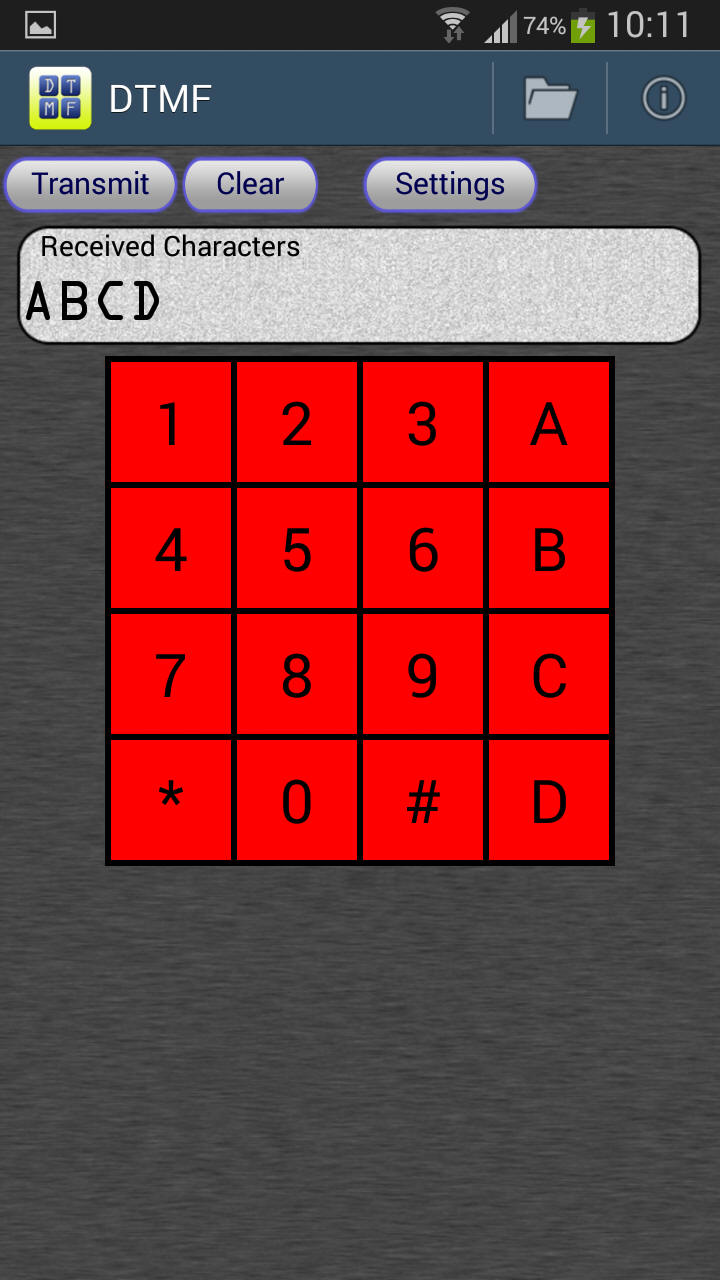Image resolution: width=720 pixels, height=1280 pixels.
Task: Tap keypad key 1
Action: pyautogui.click(x=171, y=423)
